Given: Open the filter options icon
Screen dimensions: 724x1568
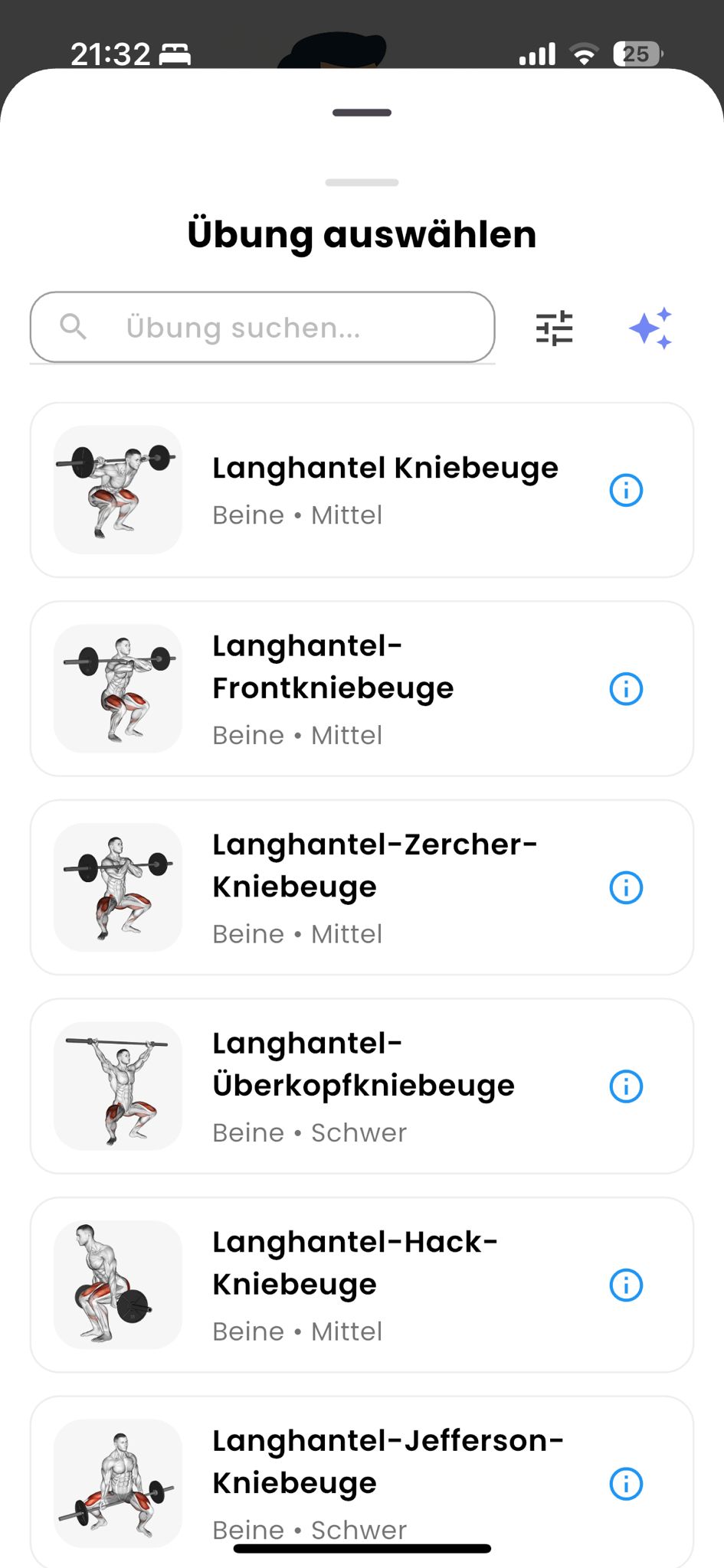Looking at the screenshot, I should pos(554,328).
